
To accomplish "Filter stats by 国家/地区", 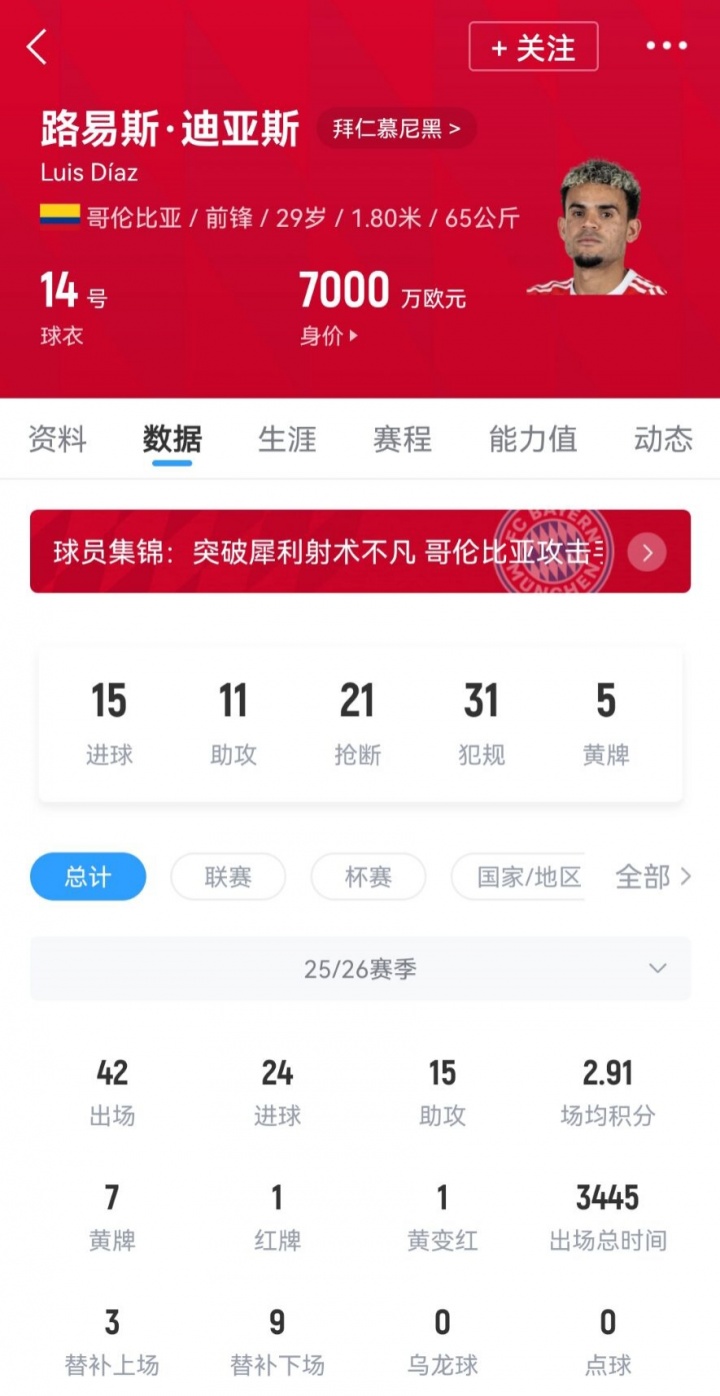I will pyautogui.click(x=520, y=877).
